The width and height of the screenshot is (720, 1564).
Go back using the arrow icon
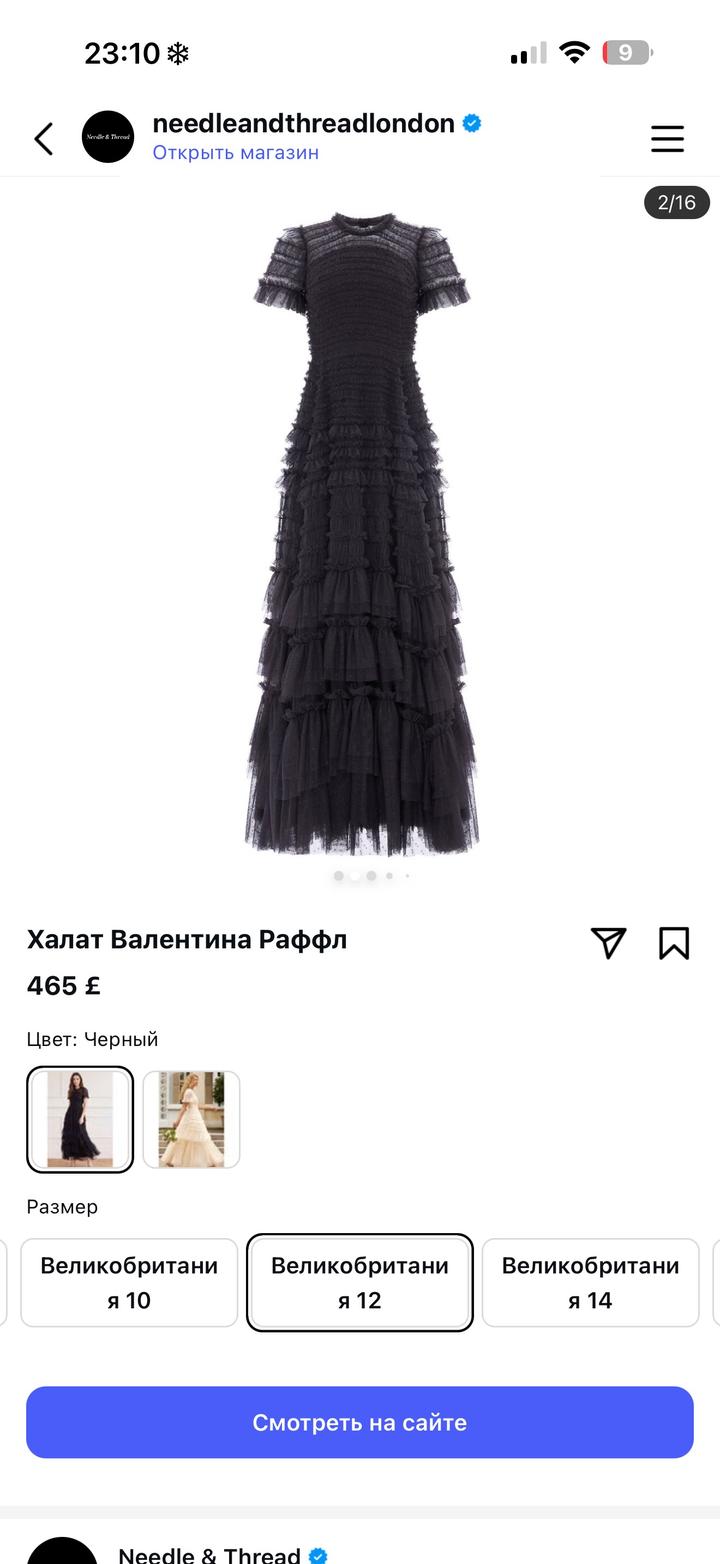pyautogui.click(x=44, y=138)
